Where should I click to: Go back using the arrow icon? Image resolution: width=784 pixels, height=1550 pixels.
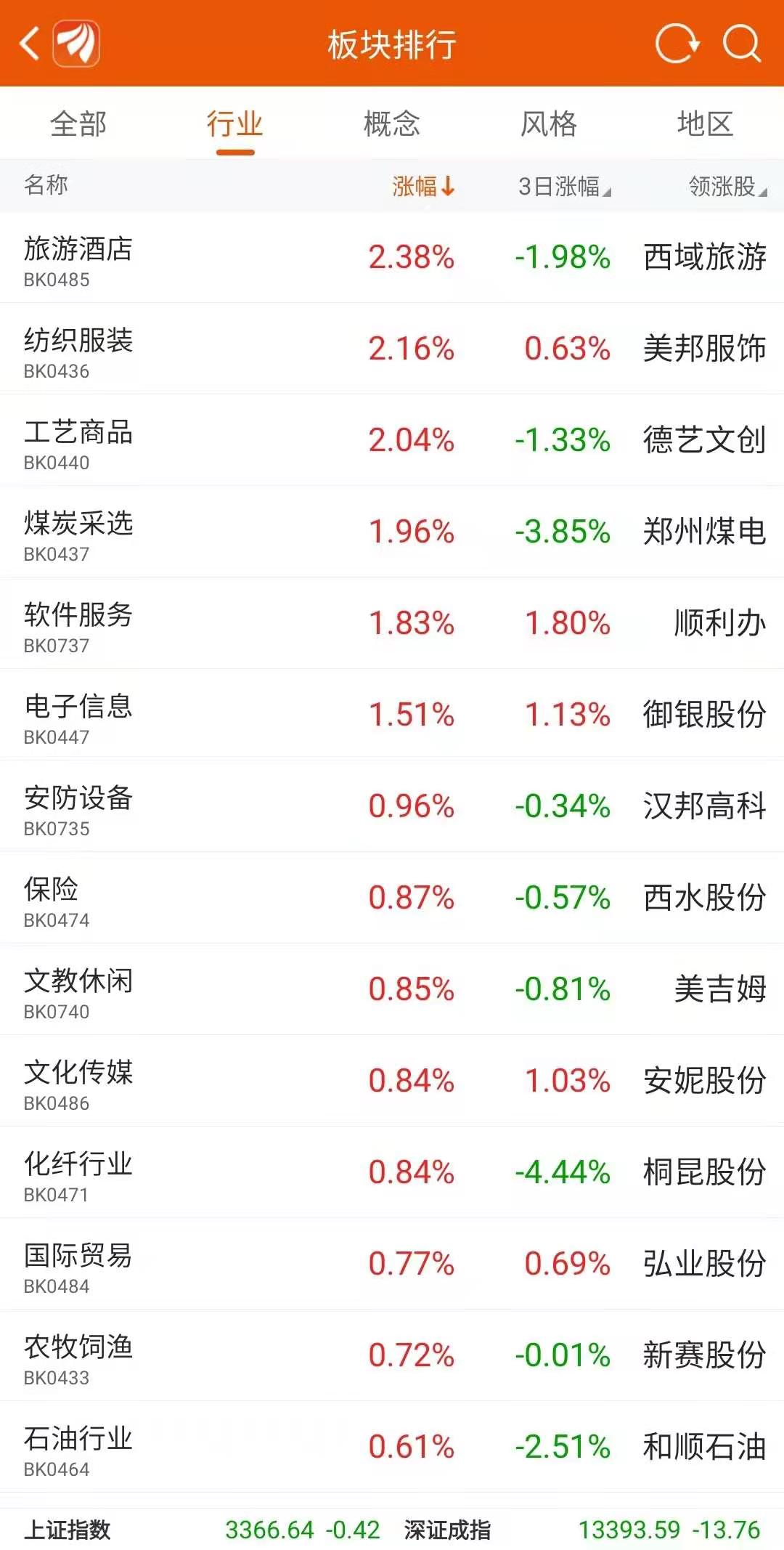click(30, 44)
